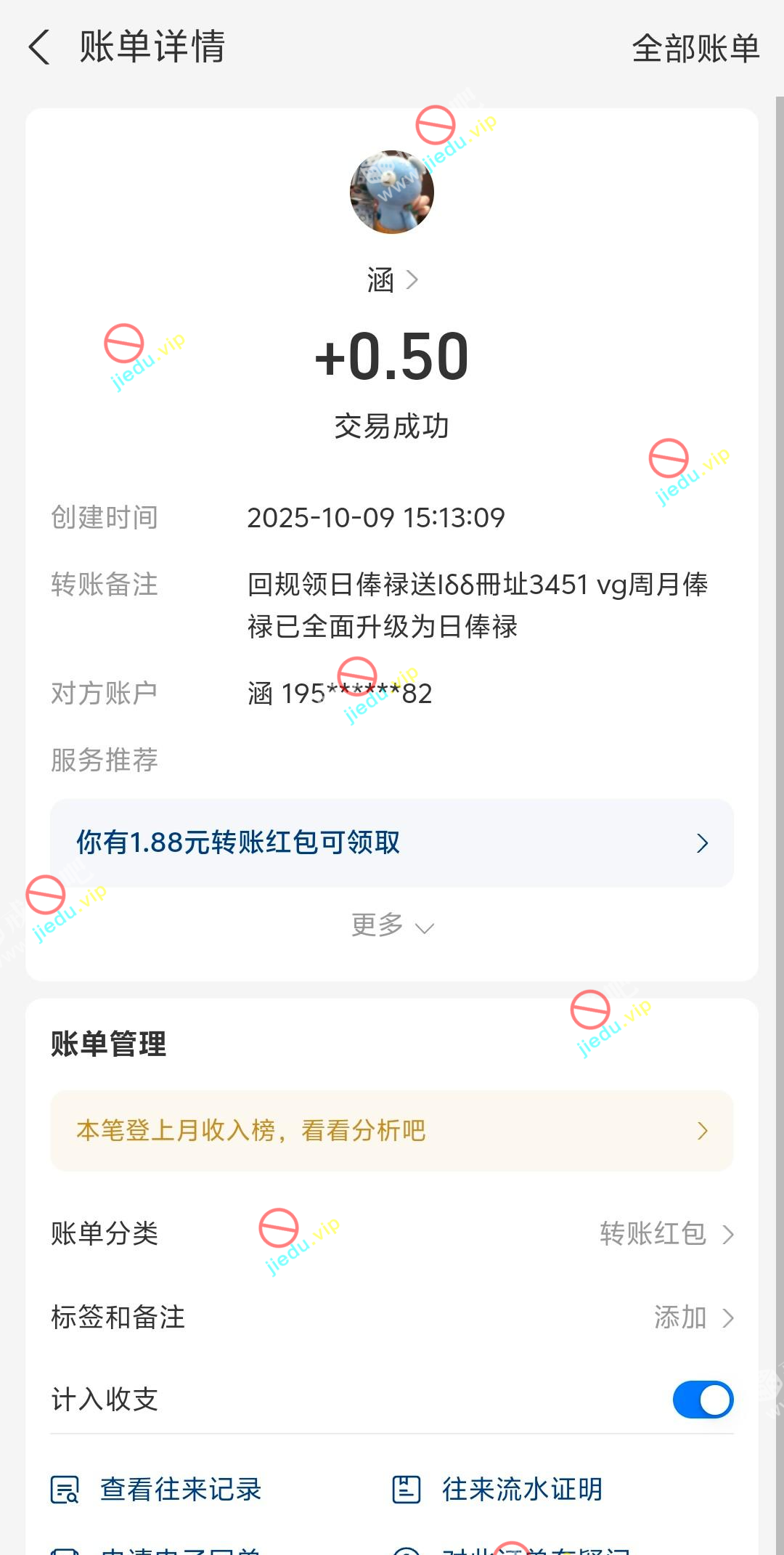Image resolution: width=784 pixels, height=1555 pixels.
Task: Open 全部账单 in the top bar
Action: point(695,49)
